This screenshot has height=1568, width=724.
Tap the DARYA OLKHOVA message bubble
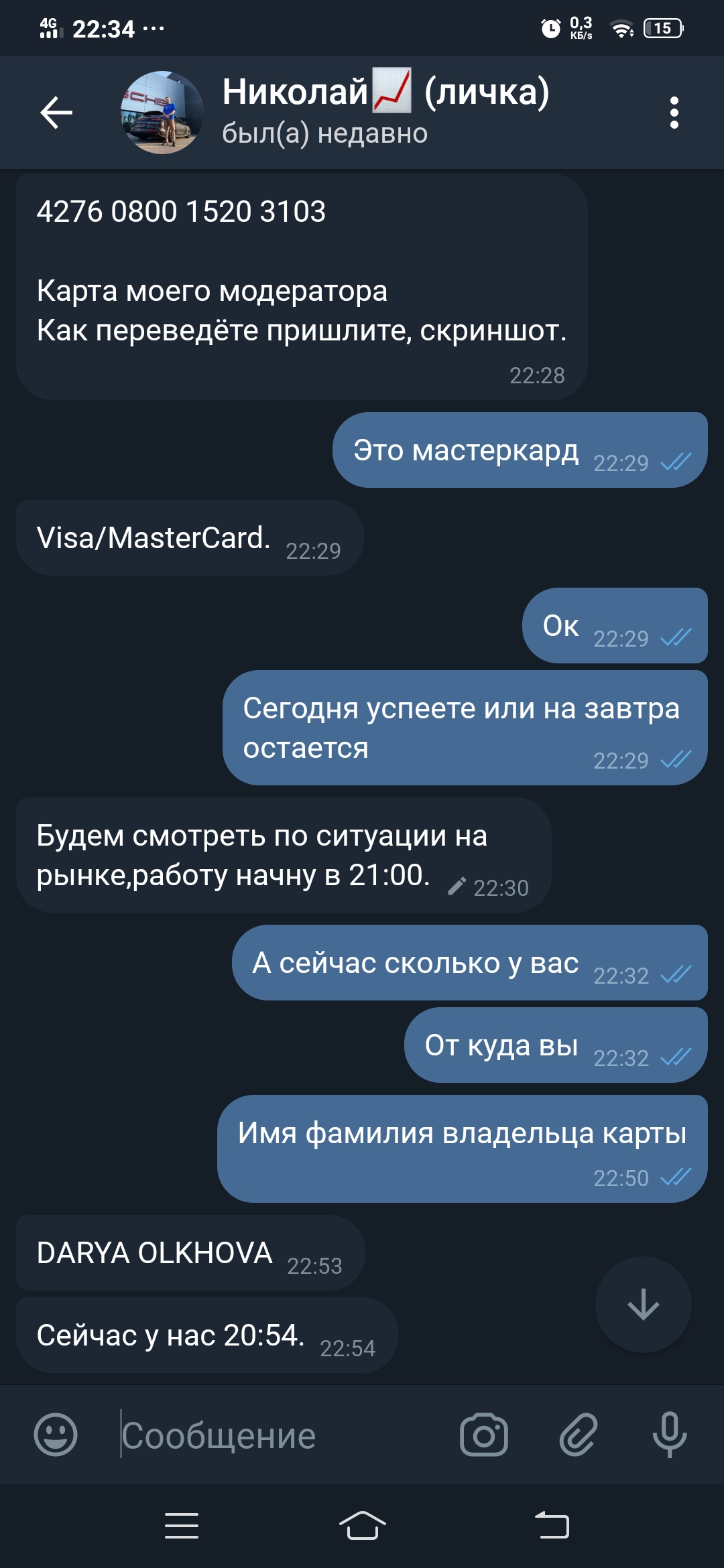190,1253
